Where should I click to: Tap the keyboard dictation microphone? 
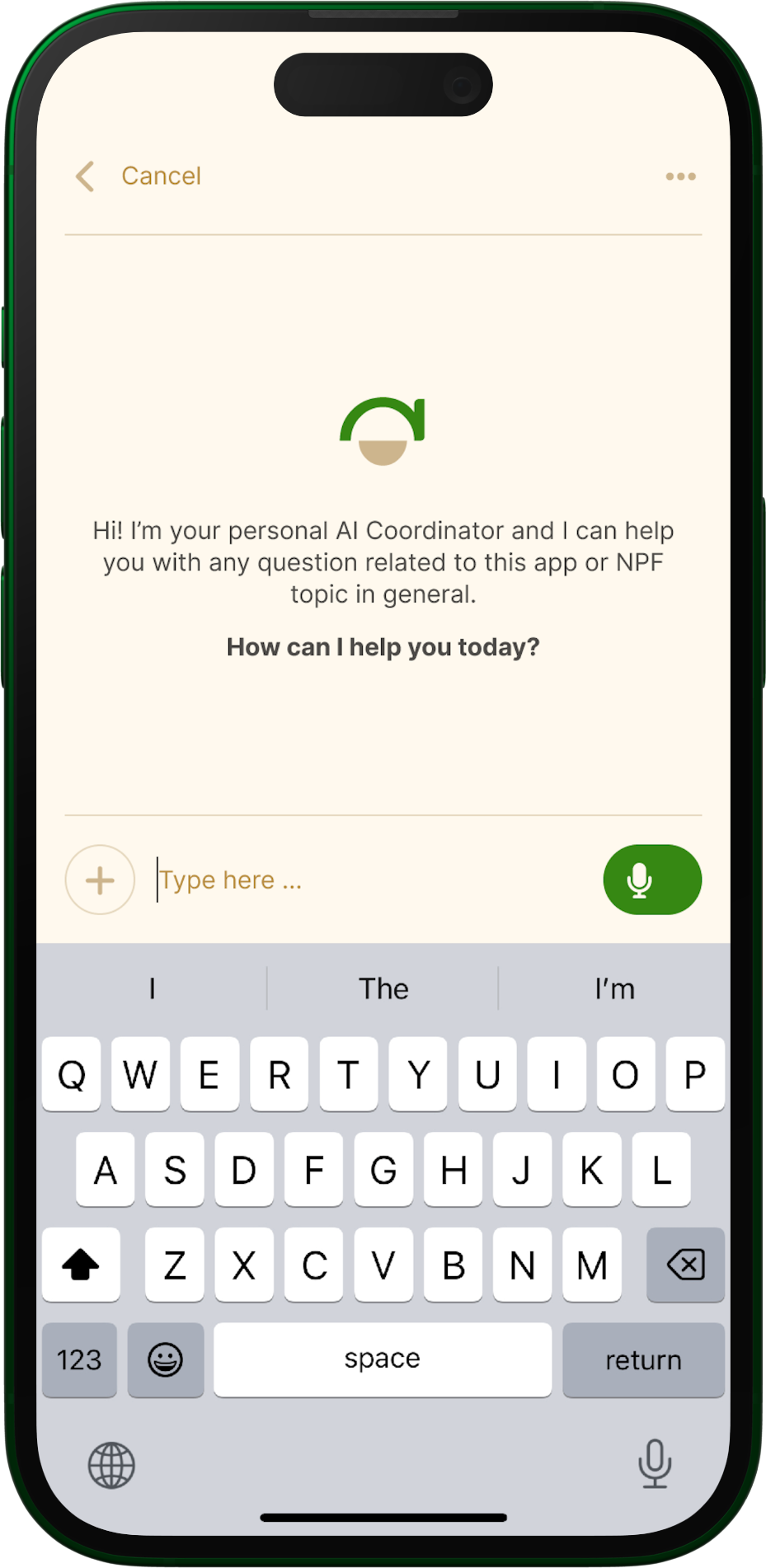point(655,1463)
